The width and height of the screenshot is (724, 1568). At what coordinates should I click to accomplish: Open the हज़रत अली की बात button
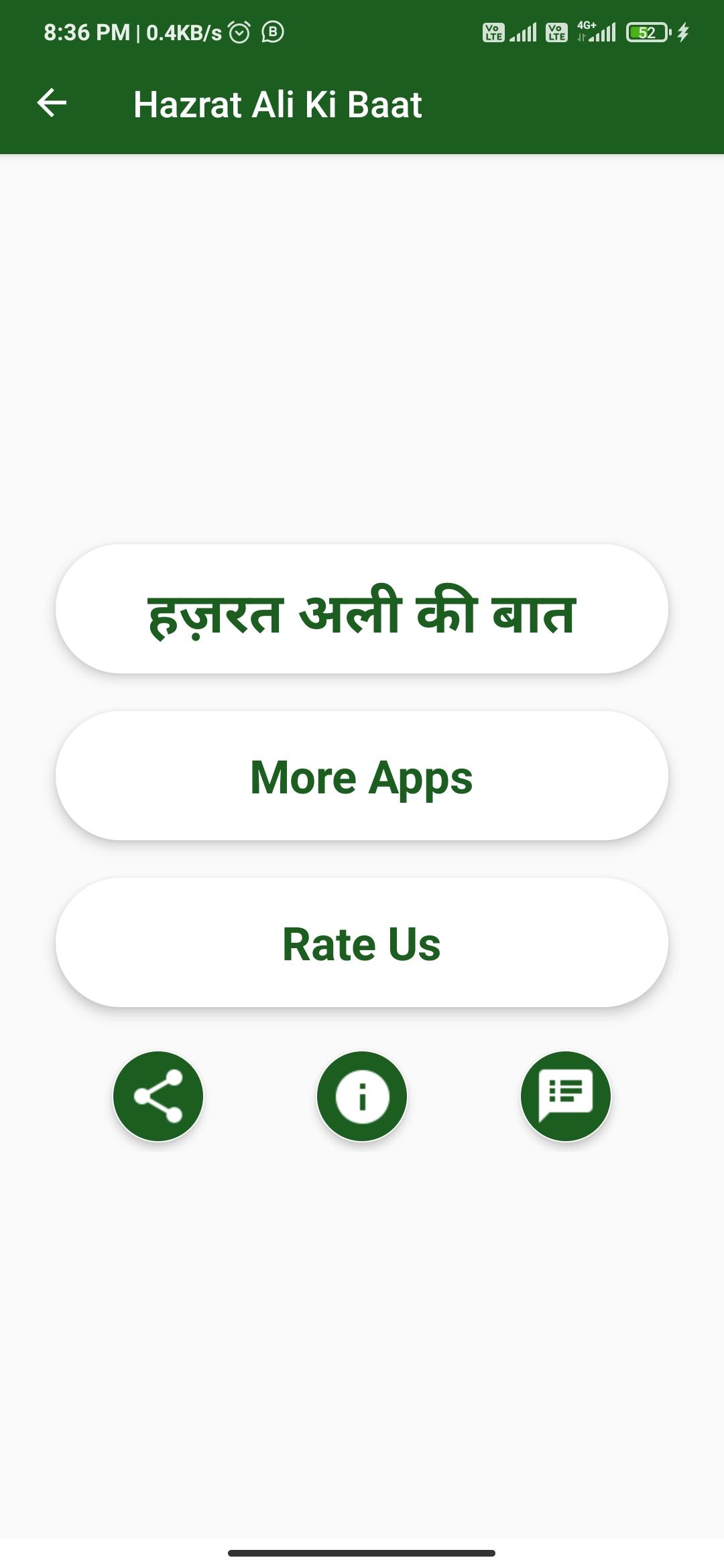(362, 609)
